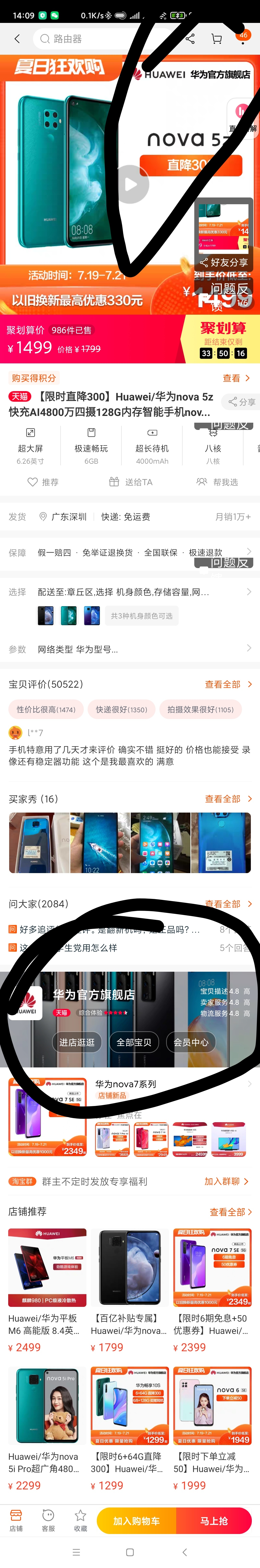Viewport: 260px width, 1568px height.
Task: Tap 马上抢 to buy now
Action: [214, 1520]
